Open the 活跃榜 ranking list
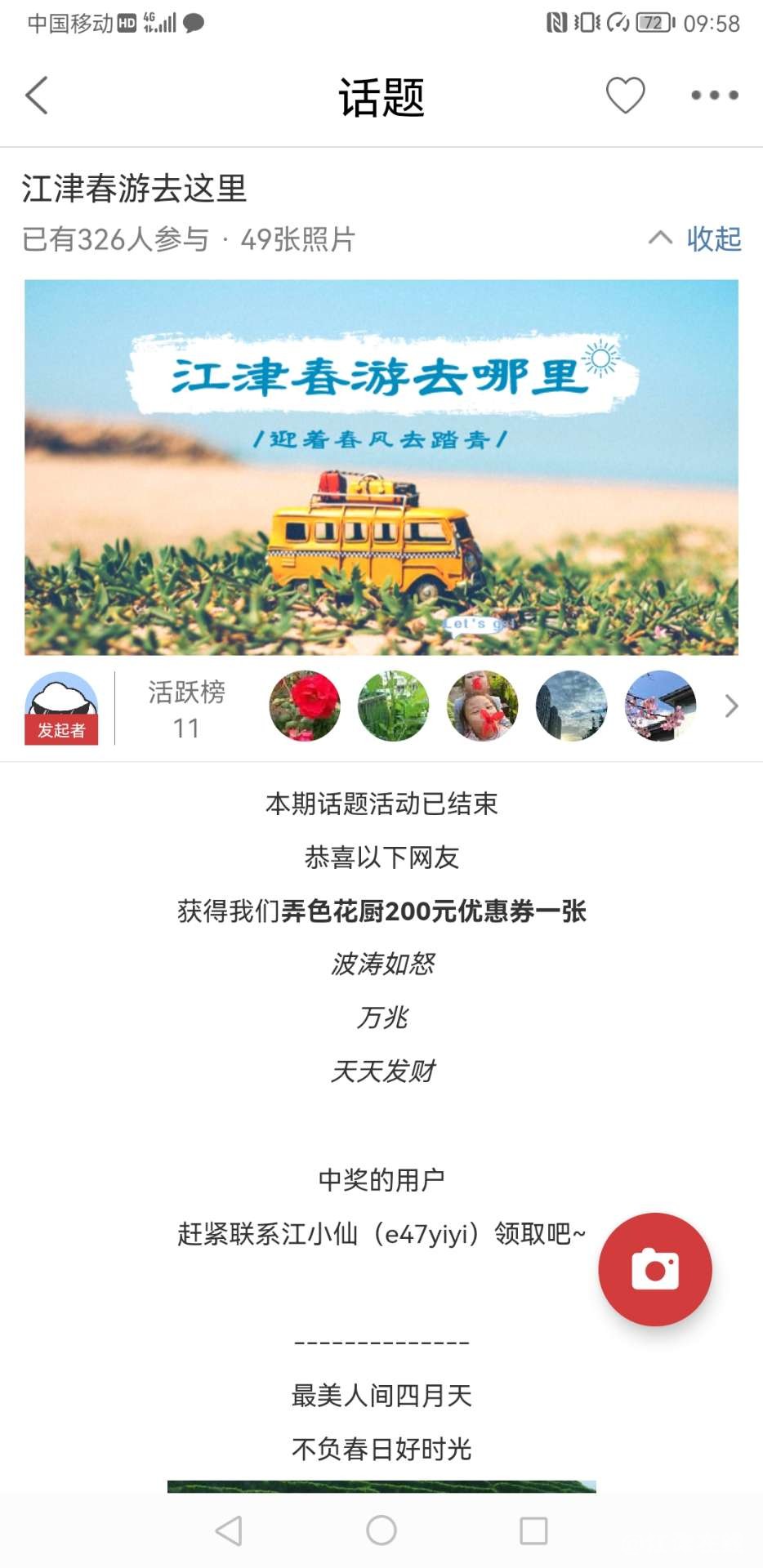Image resolution: width=763 pixels, height=1568 pixels. click(186, 708)
